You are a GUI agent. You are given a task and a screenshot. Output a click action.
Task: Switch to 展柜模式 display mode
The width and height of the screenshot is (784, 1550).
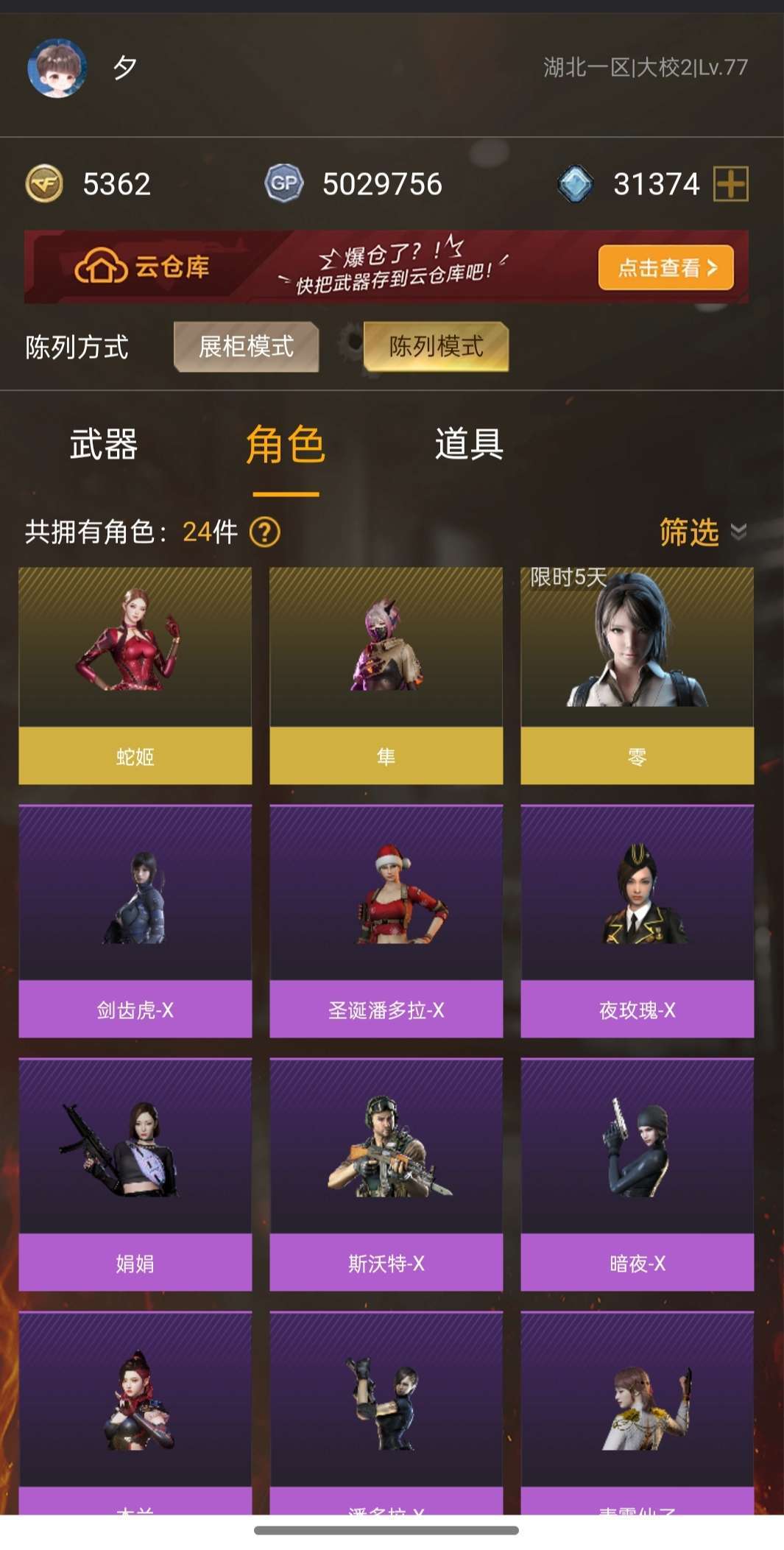[x=247, y=346]
